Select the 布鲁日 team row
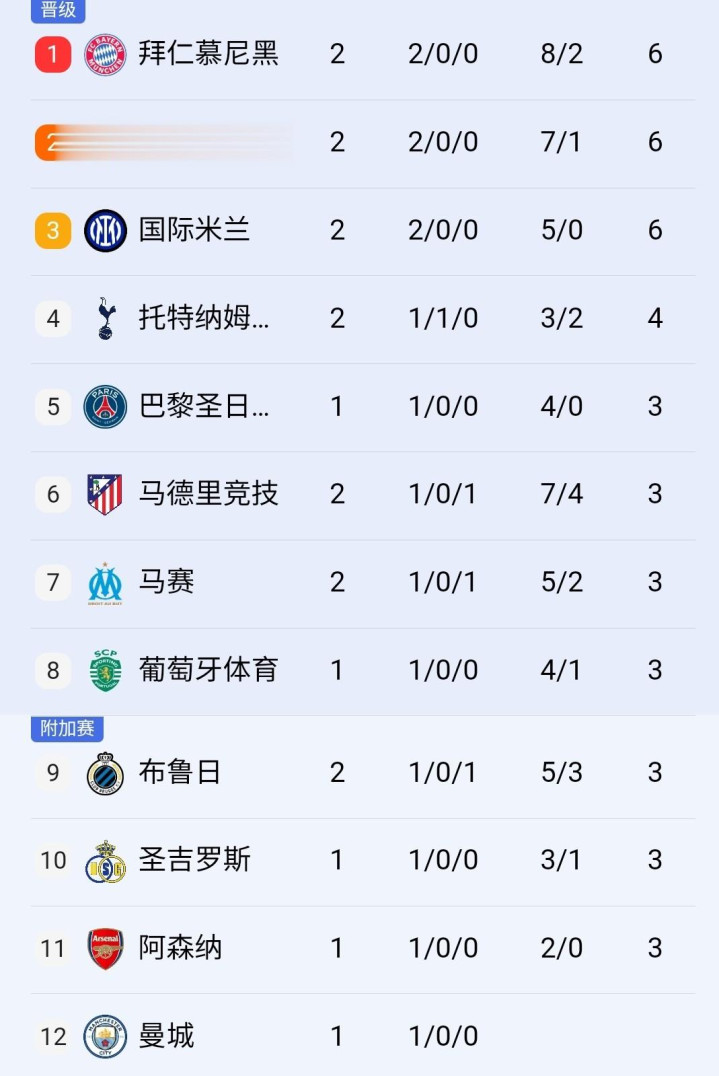Viewport: 719px width, 1076px height. point(180,772)
